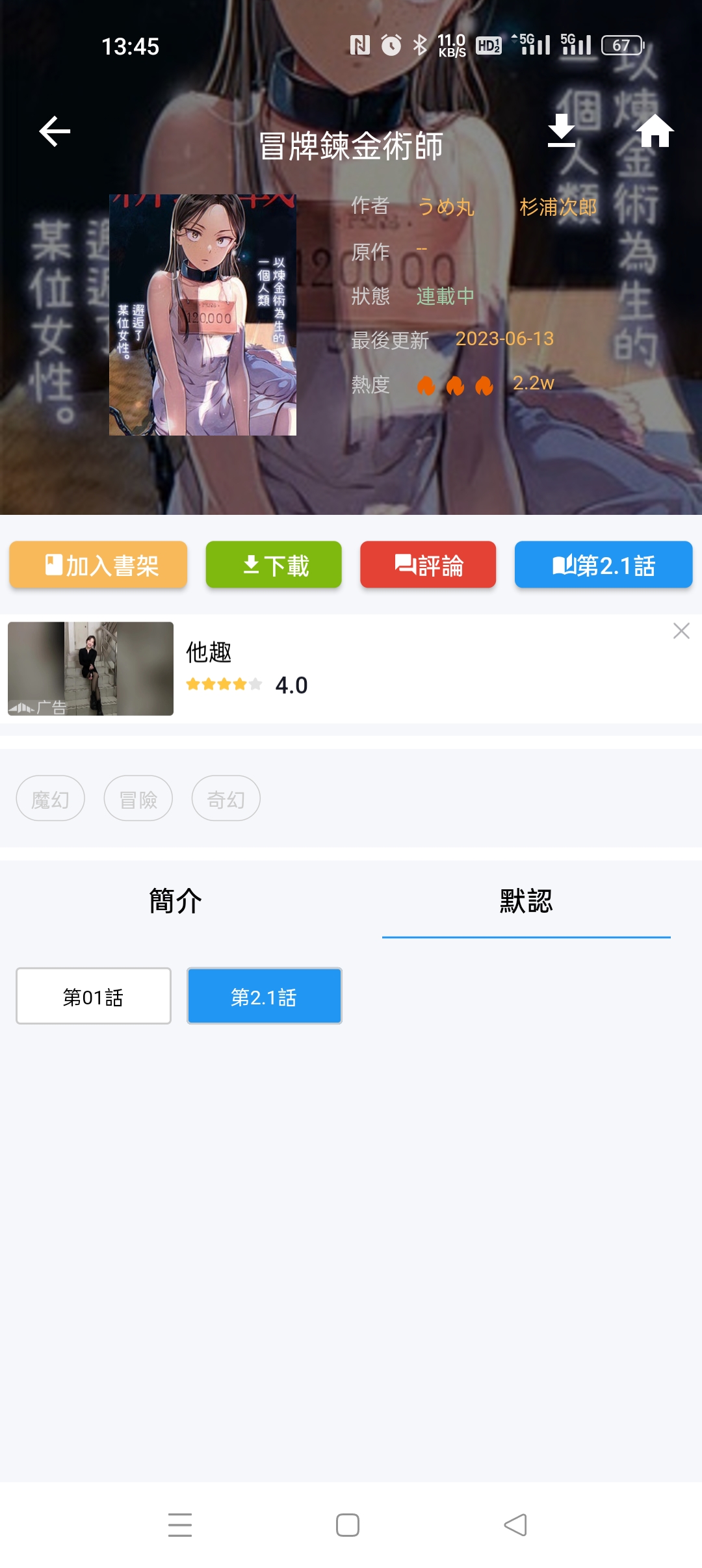702x1568 pixels.
Task: Select the 魔幻 genre chip
Action: pos(51,798)
